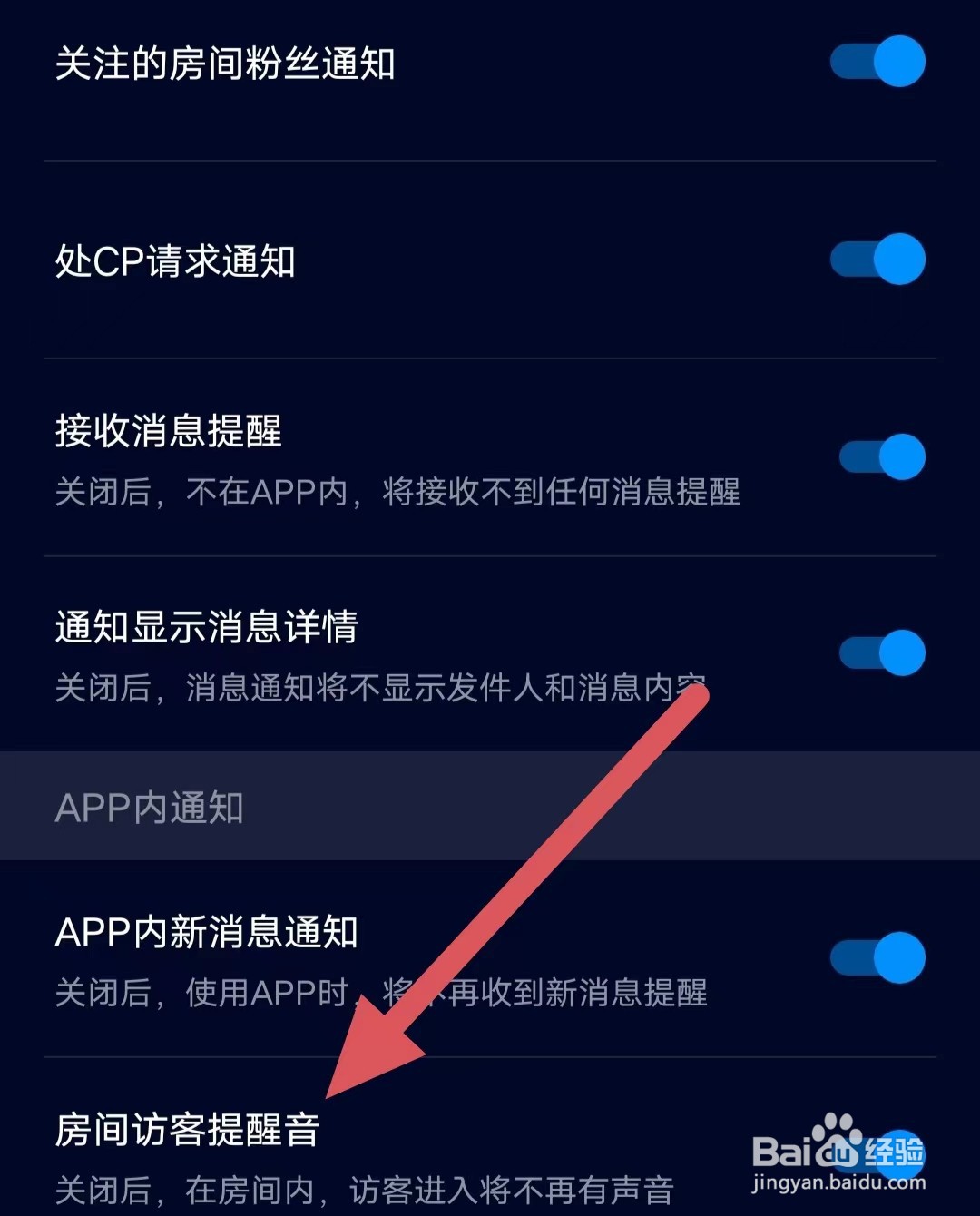This screenshot has width=980, height=1216.
Task: Toggle the 接收消息提醒 switch off
Action: tap(879, 458)
